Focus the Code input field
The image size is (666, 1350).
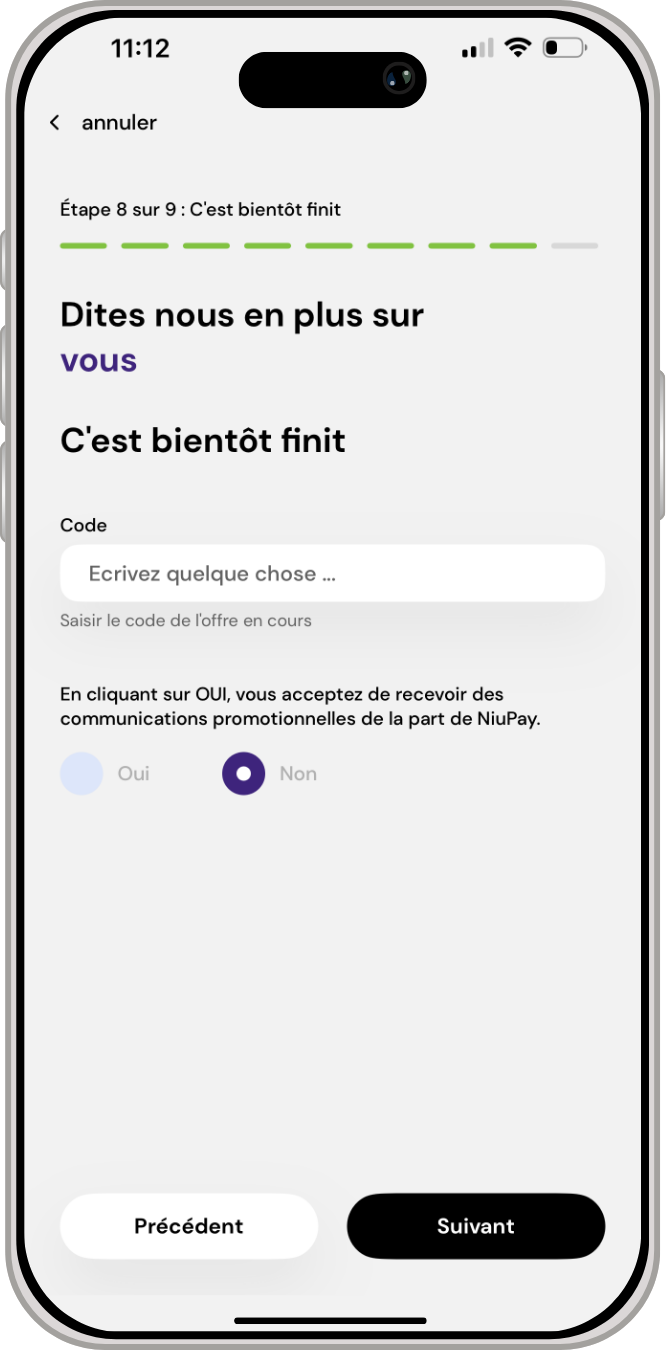click(x=332, y=573)
